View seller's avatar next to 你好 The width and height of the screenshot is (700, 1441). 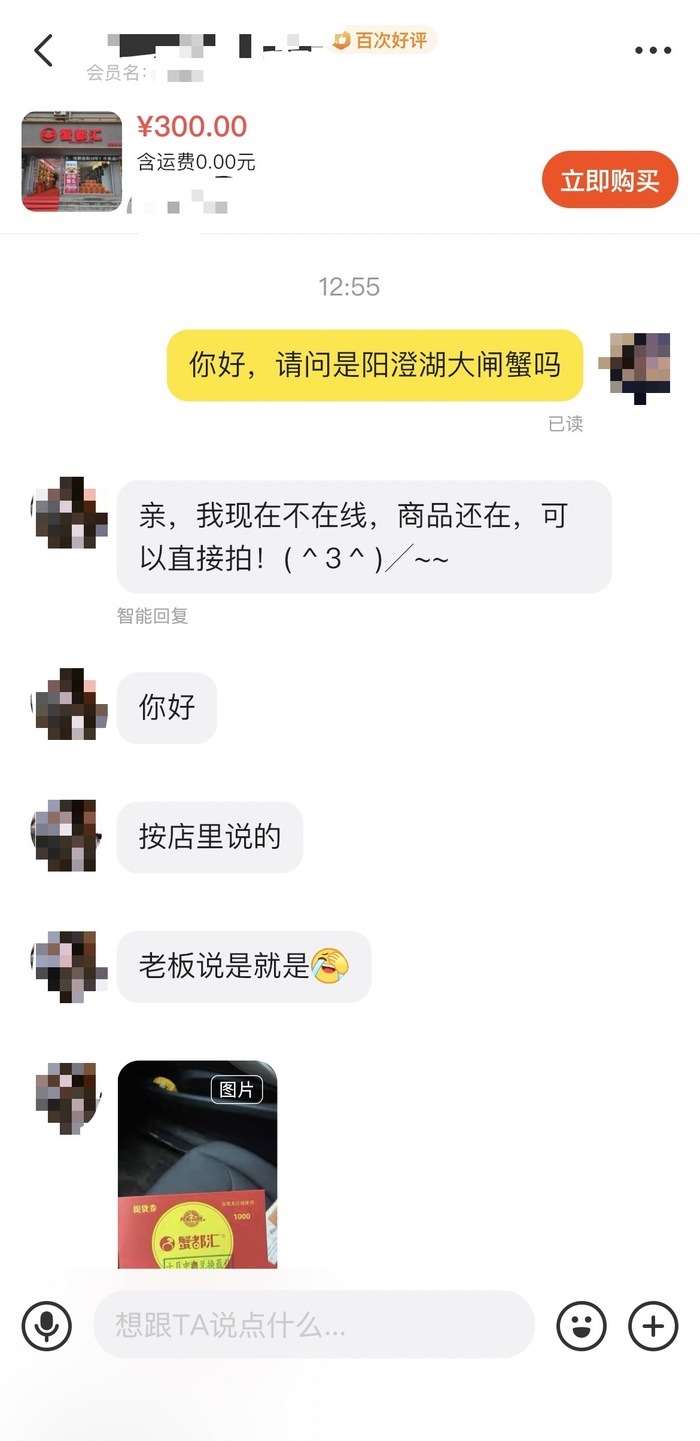(71, 706)
